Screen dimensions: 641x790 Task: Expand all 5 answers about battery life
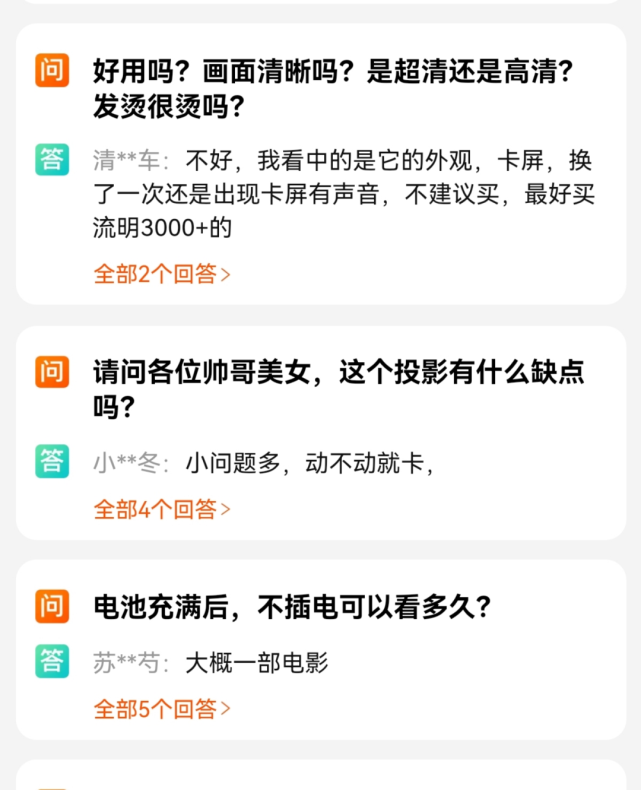pyautogui.click(x=162, y=709)
